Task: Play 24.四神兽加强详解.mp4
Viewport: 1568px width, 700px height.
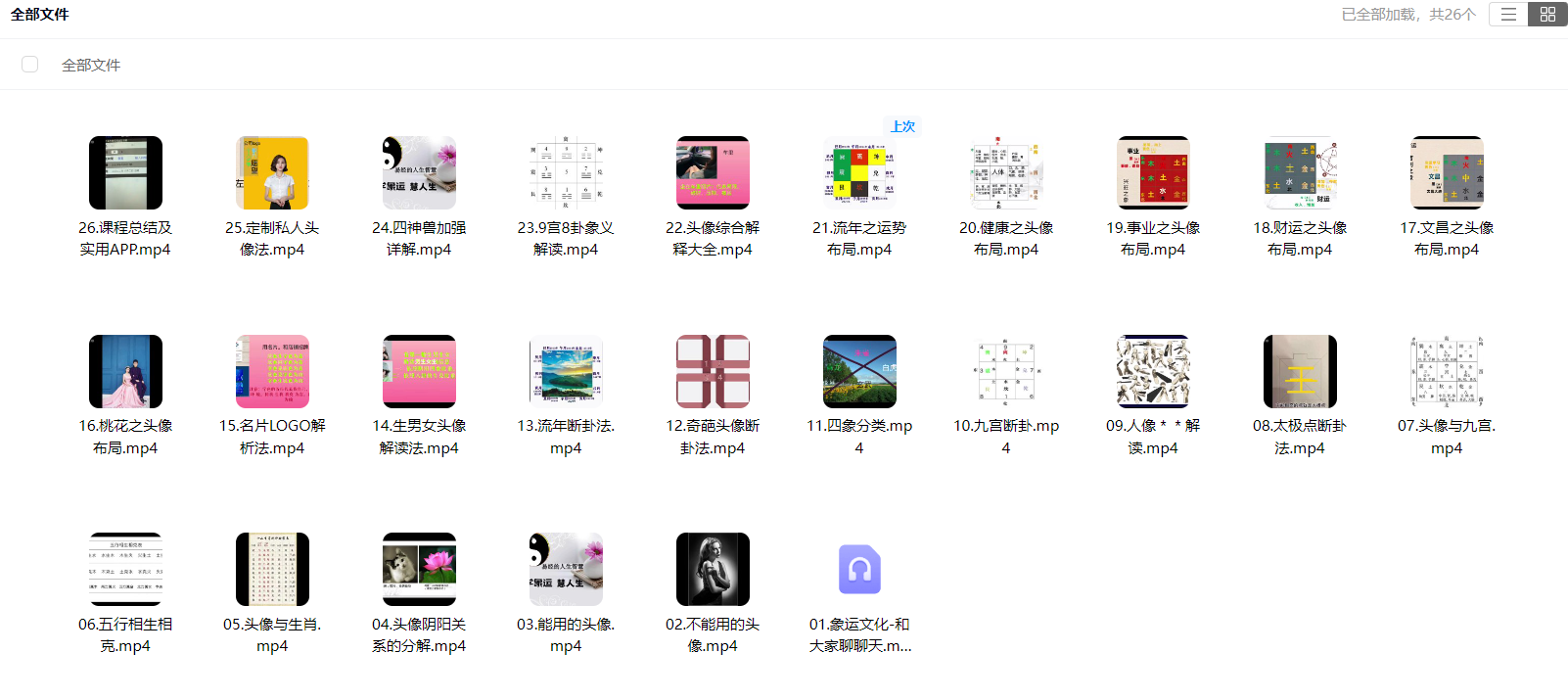Action: (419, 173)
